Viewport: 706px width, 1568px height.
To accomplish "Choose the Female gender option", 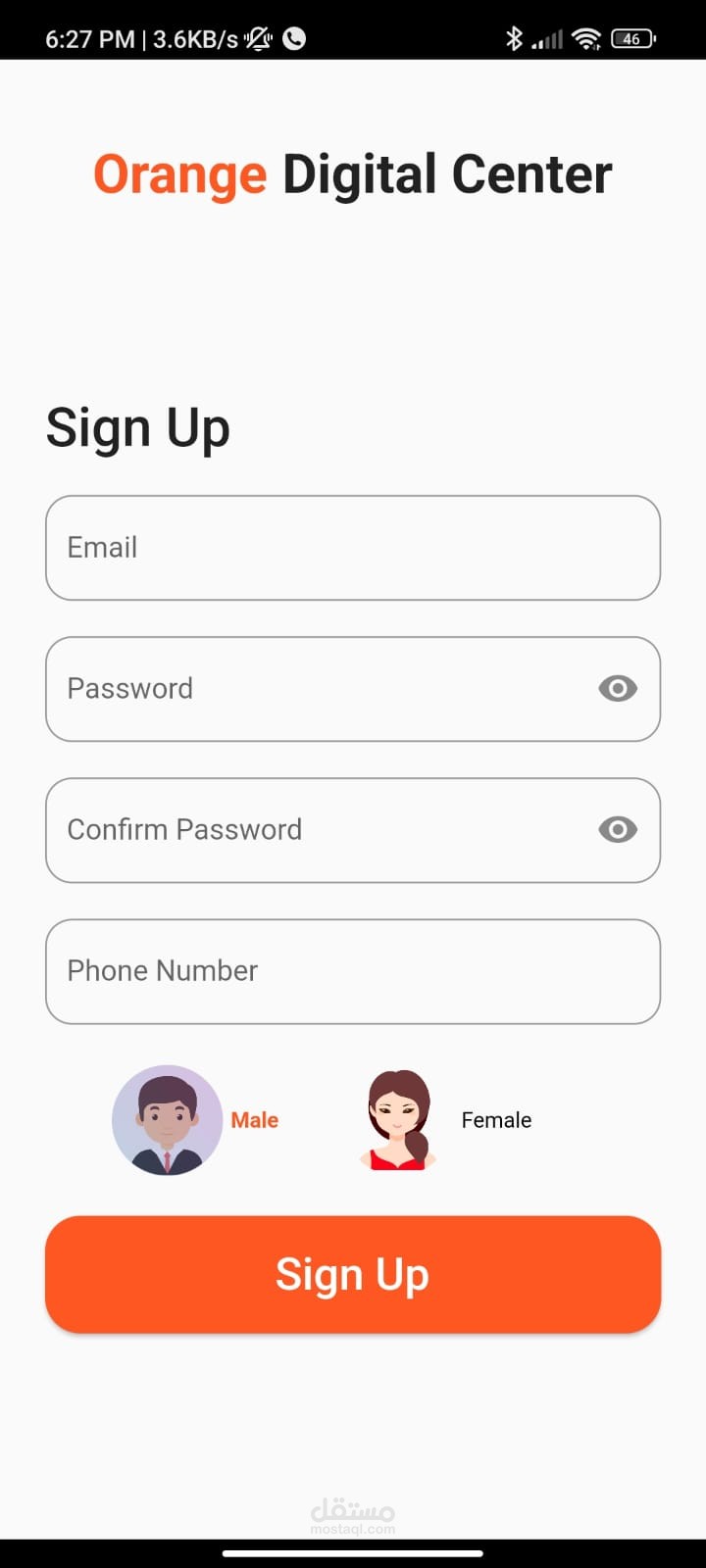I will pyautogui.click(x=447, y=1120).
